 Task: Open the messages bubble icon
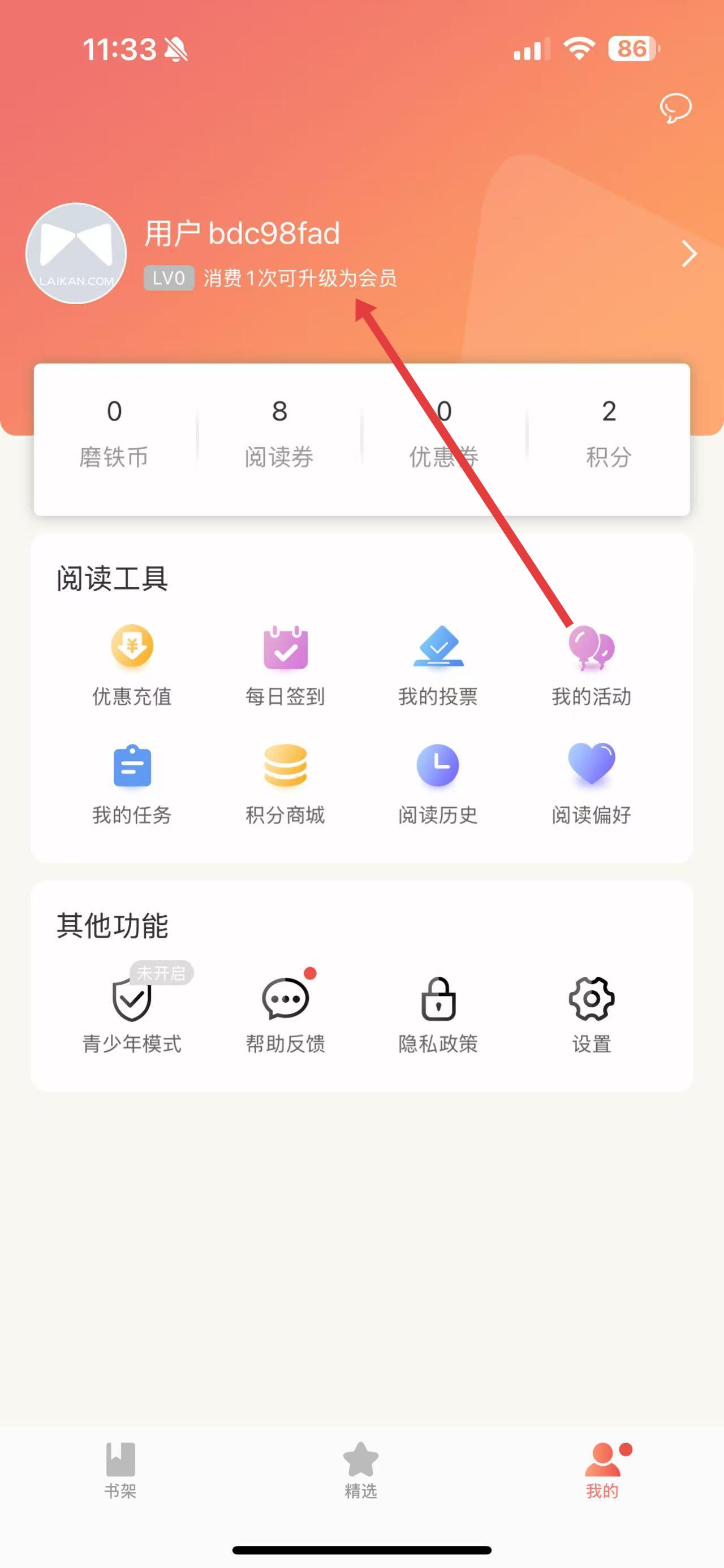coord(675,109)
